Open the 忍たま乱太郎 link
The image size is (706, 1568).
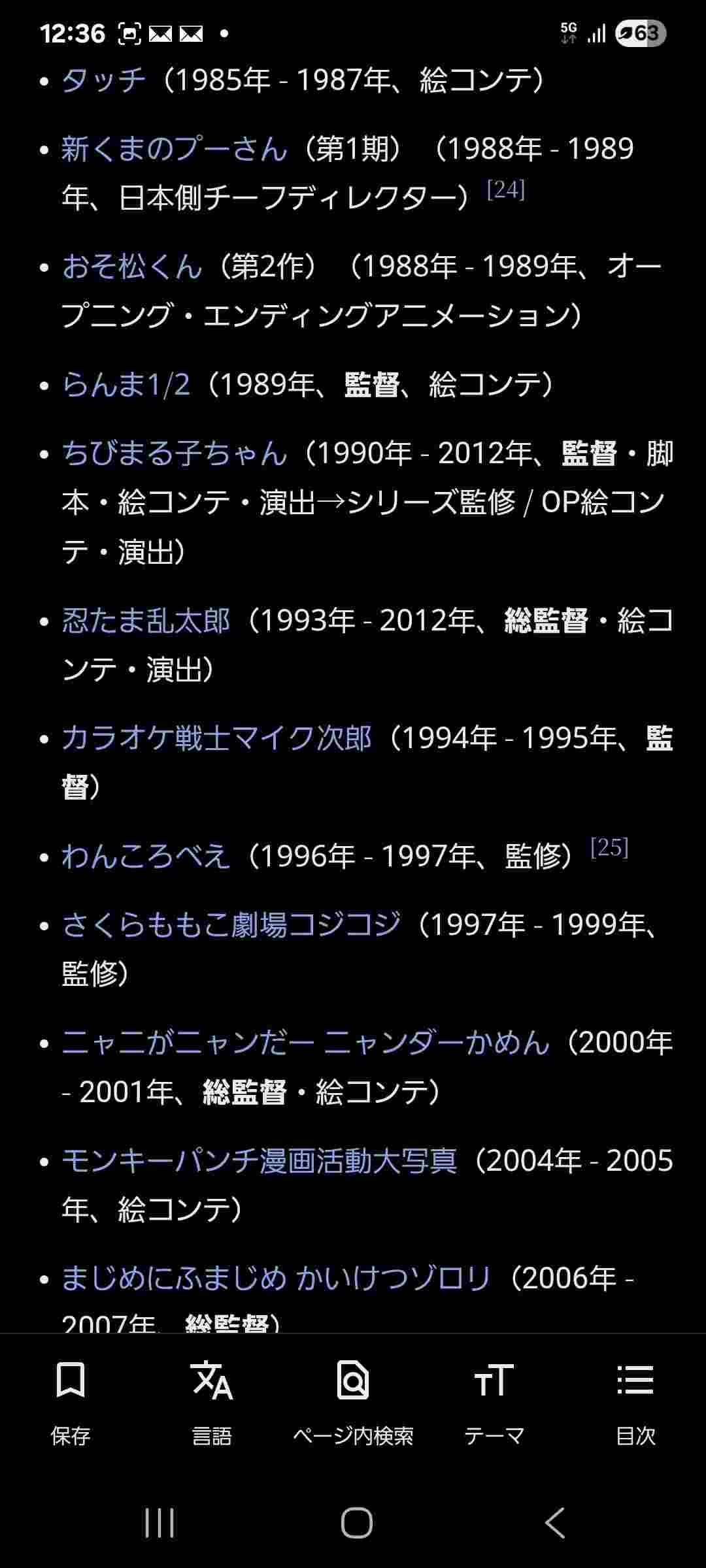point(146,621)
